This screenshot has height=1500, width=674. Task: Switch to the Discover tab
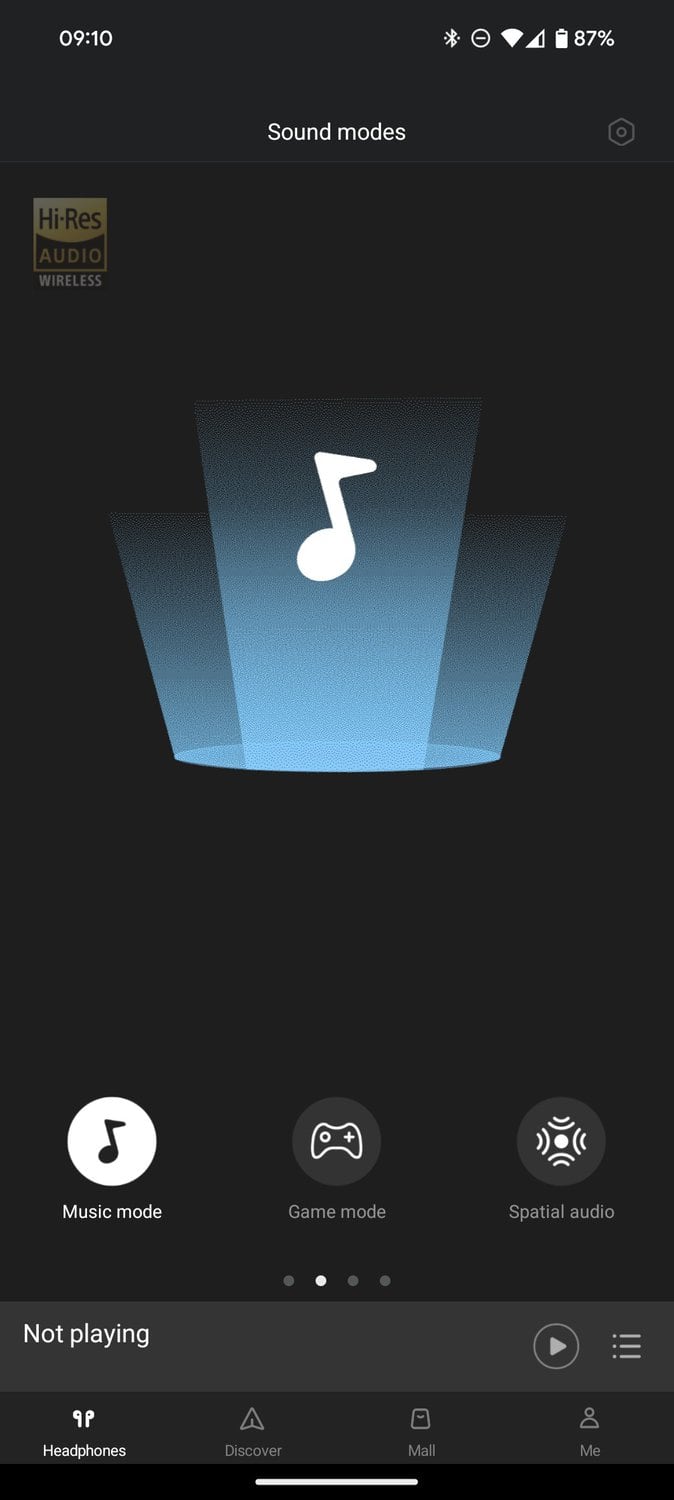(253, 1430)
